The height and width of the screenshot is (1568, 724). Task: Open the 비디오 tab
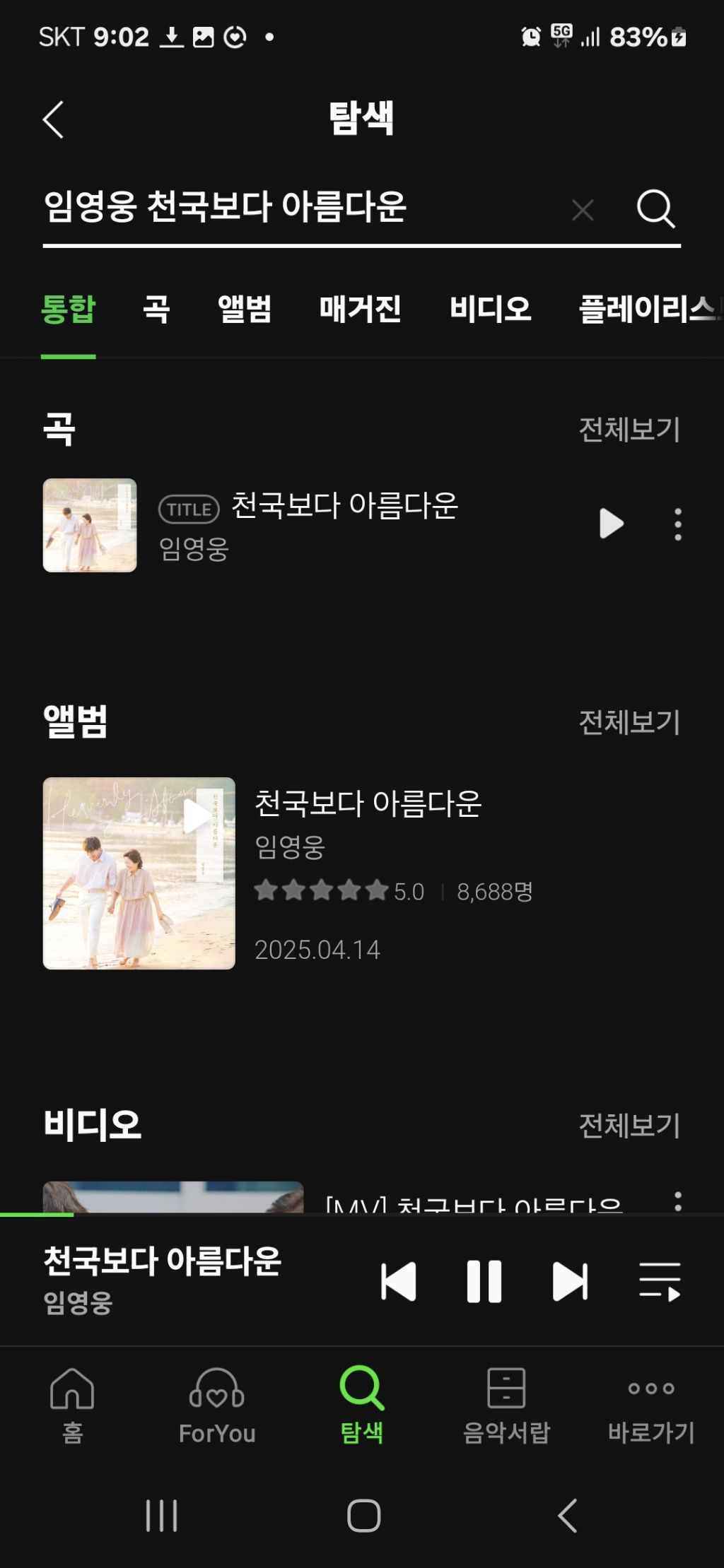(x=491, y=309)
